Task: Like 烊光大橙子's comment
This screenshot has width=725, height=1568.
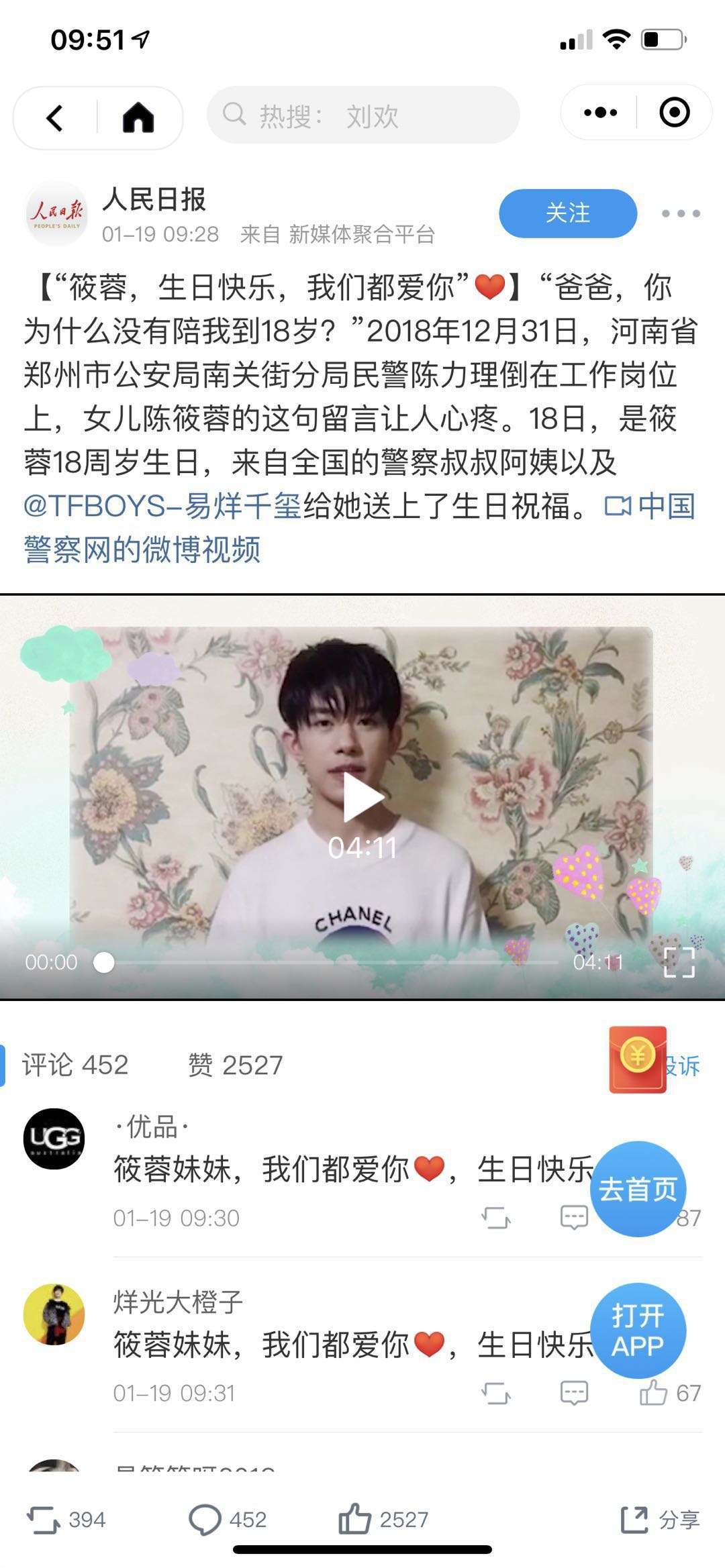Action: point(653,1393)
